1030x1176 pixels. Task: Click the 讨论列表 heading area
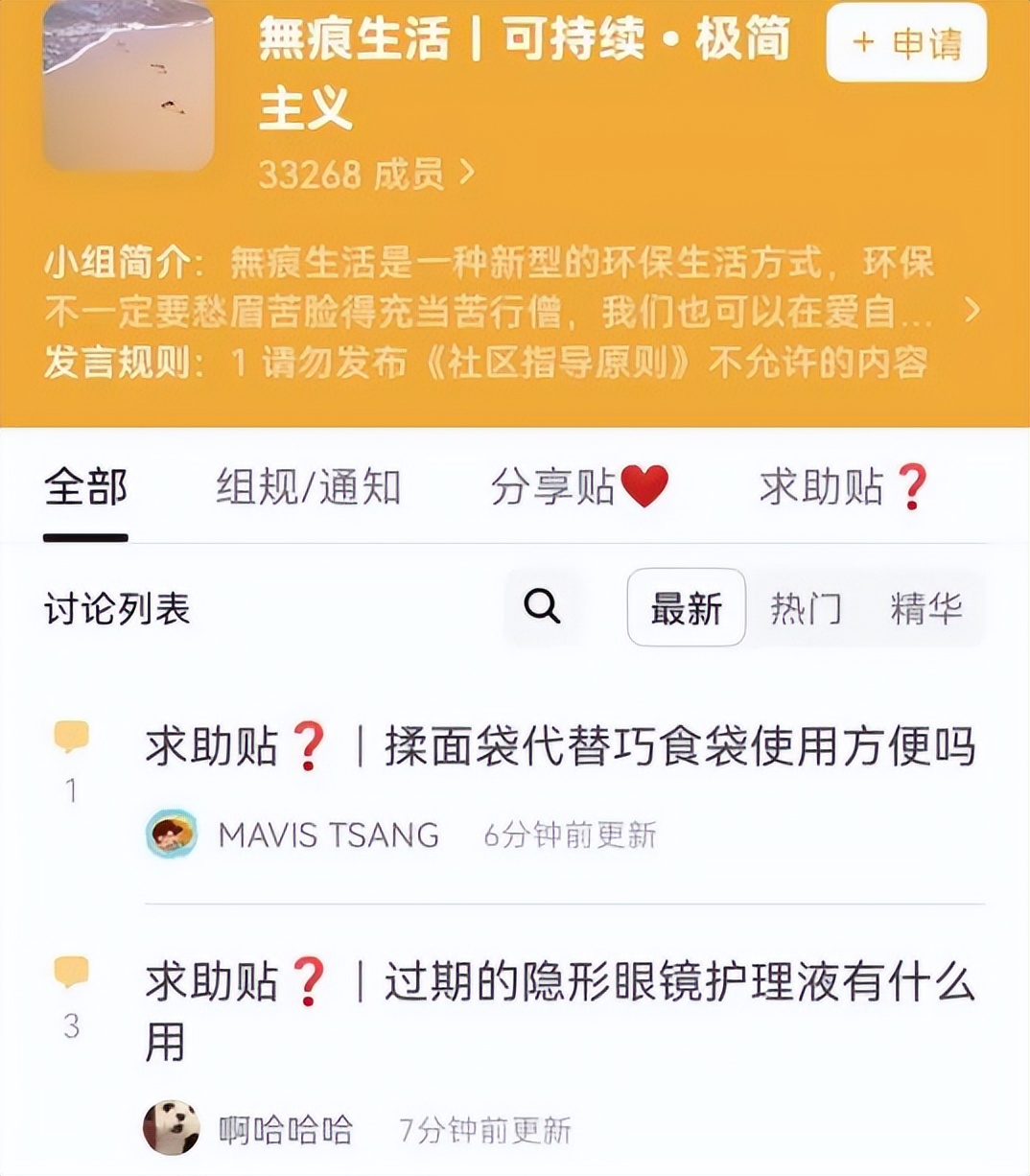115,606
